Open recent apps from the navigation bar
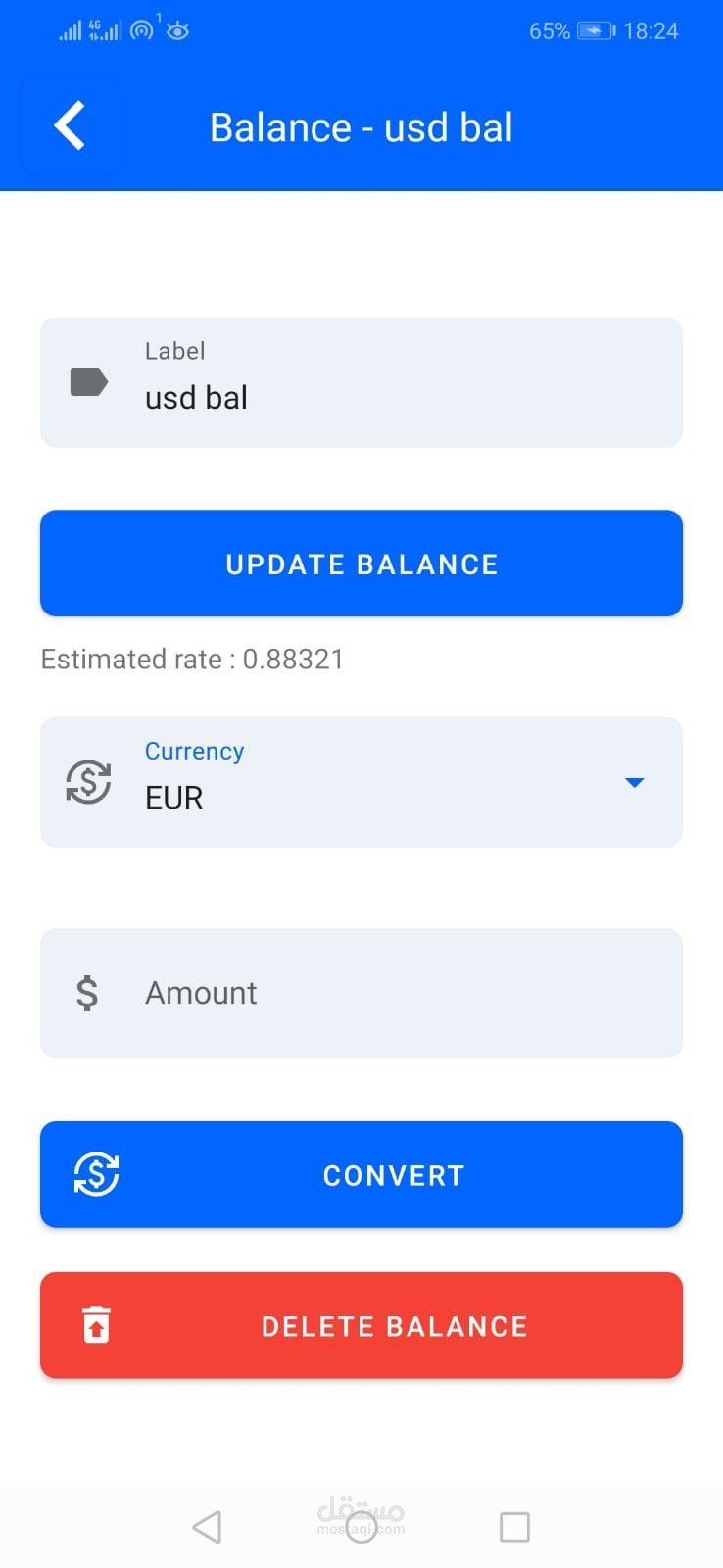723x1568 pixels. (514, 1526)
